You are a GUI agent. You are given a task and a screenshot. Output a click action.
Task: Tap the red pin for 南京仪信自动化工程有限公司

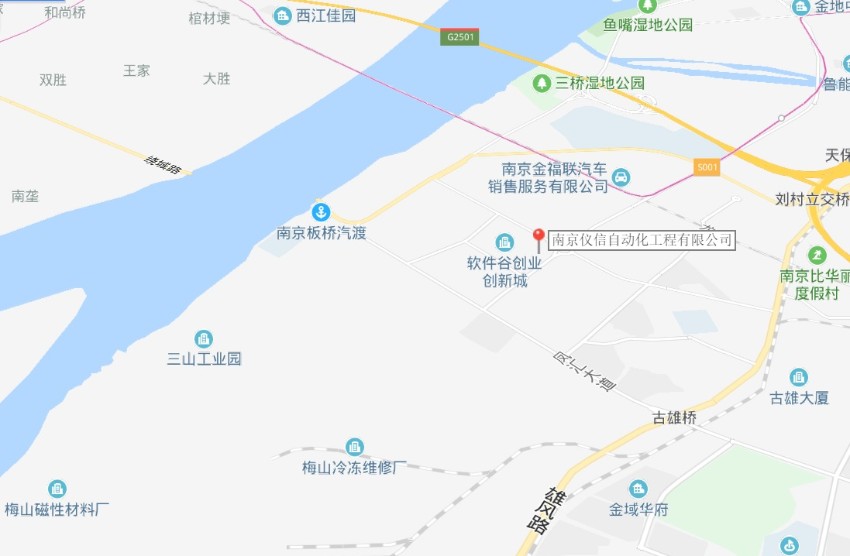pyautogui.click(x=538, y=239)
